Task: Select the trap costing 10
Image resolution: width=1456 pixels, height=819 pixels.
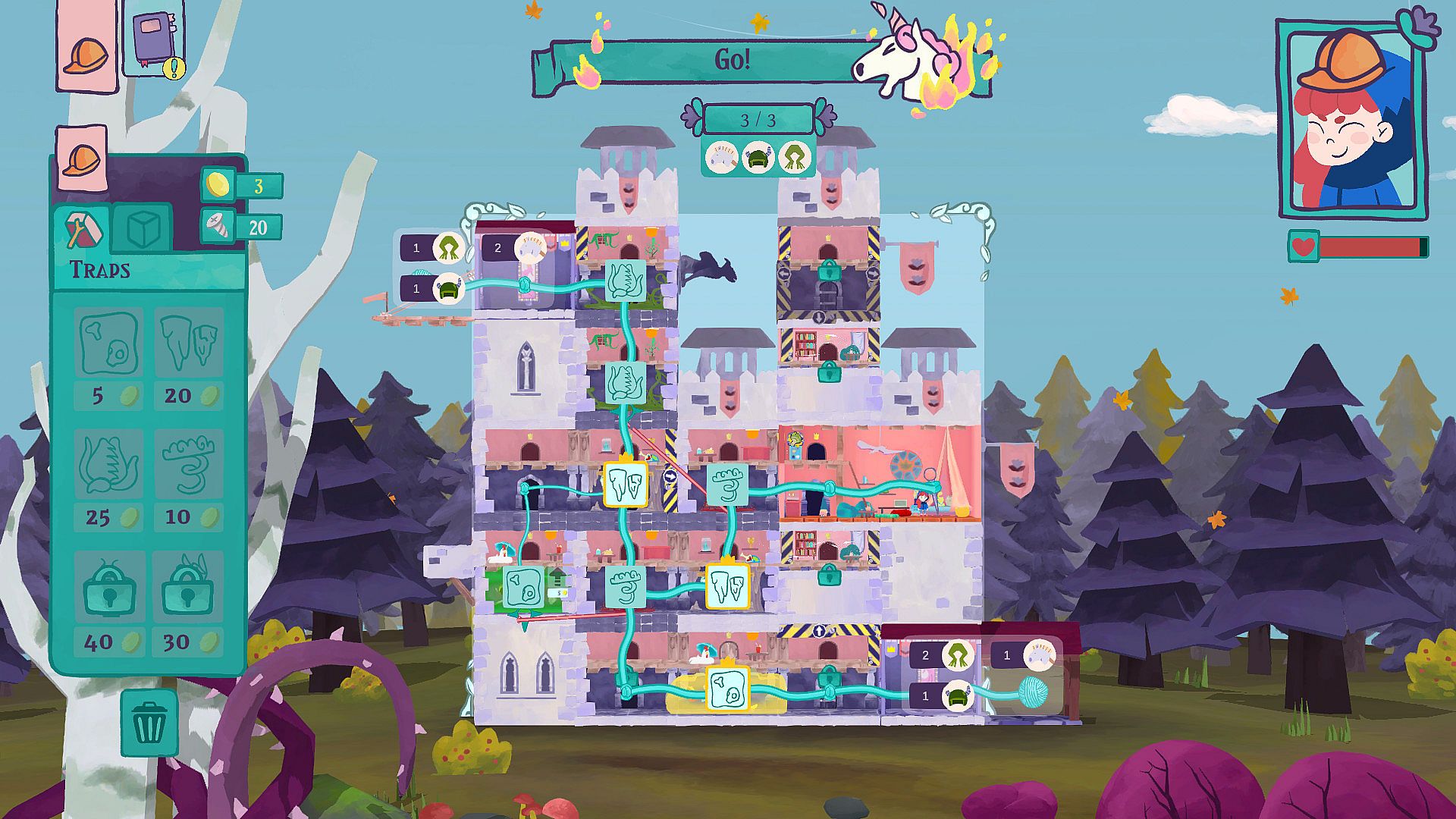Action: coord(189,464)
